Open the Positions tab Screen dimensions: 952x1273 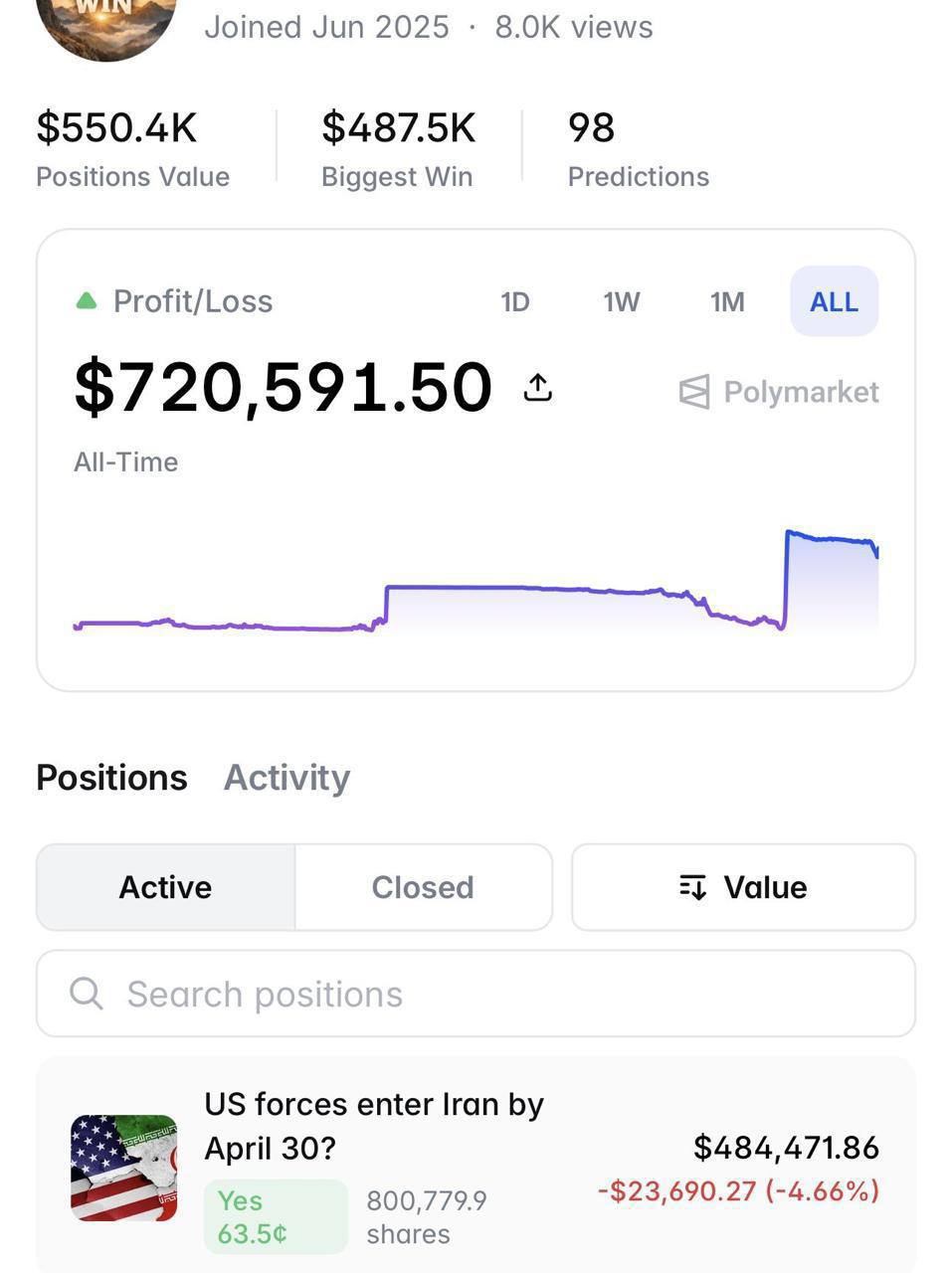click(111, 778)
